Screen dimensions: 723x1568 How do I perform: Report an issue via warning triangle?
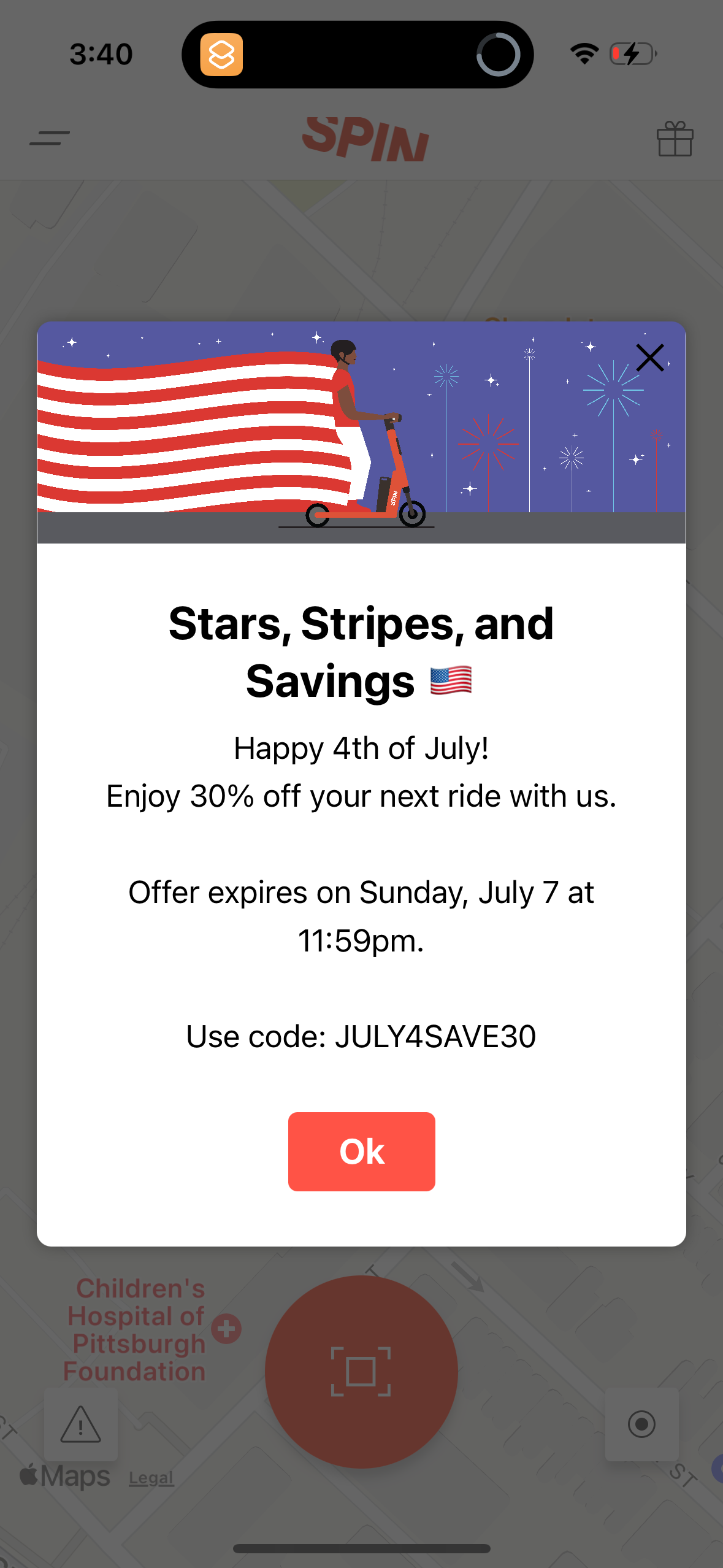(x=81, y=1424)
